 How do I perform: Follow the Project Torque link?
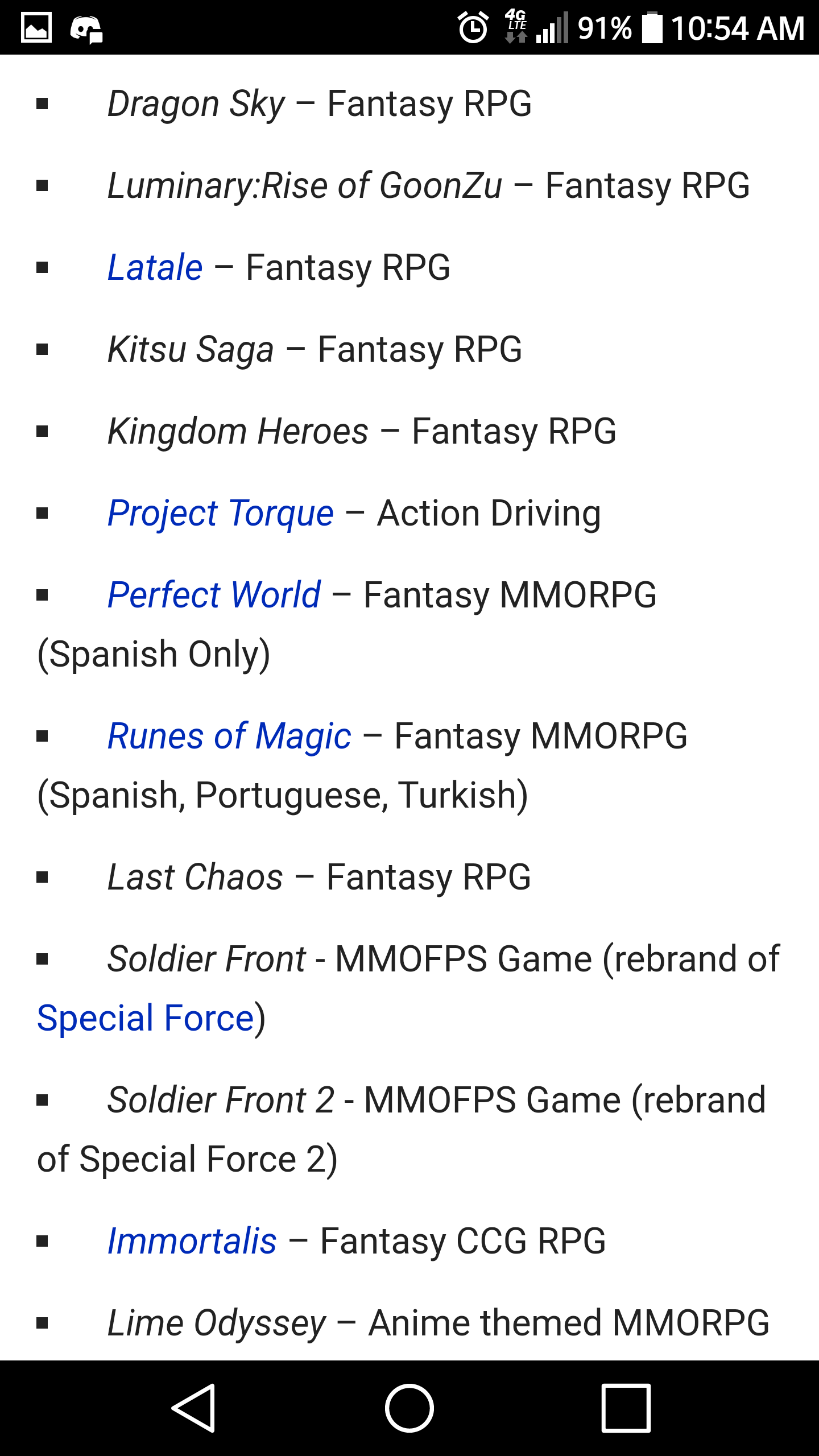pos(220,514)
